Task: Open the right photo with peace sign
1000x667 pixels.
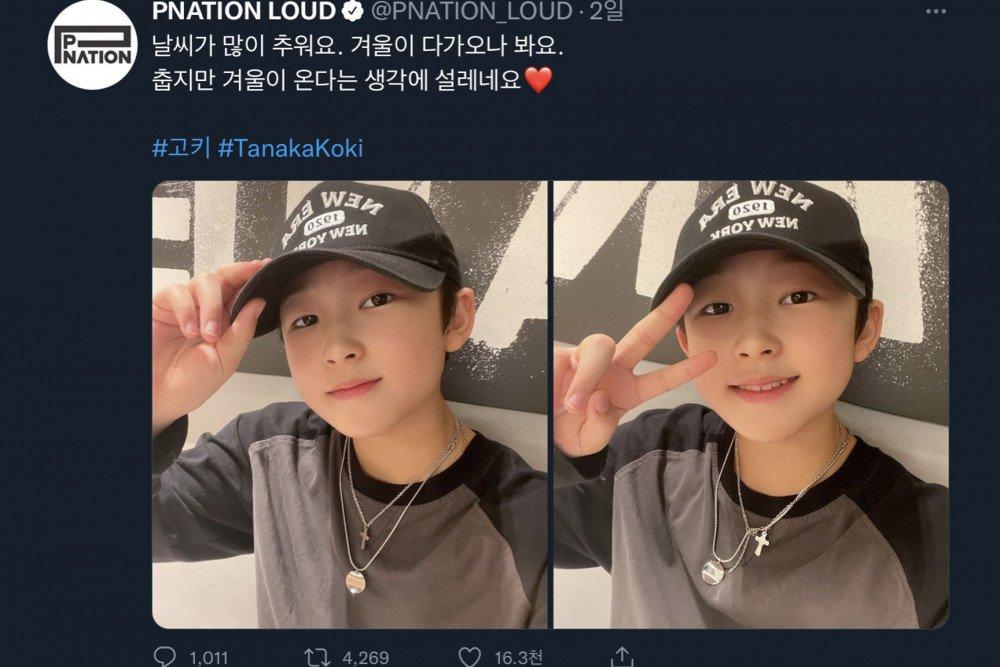Action: [751, 404]
